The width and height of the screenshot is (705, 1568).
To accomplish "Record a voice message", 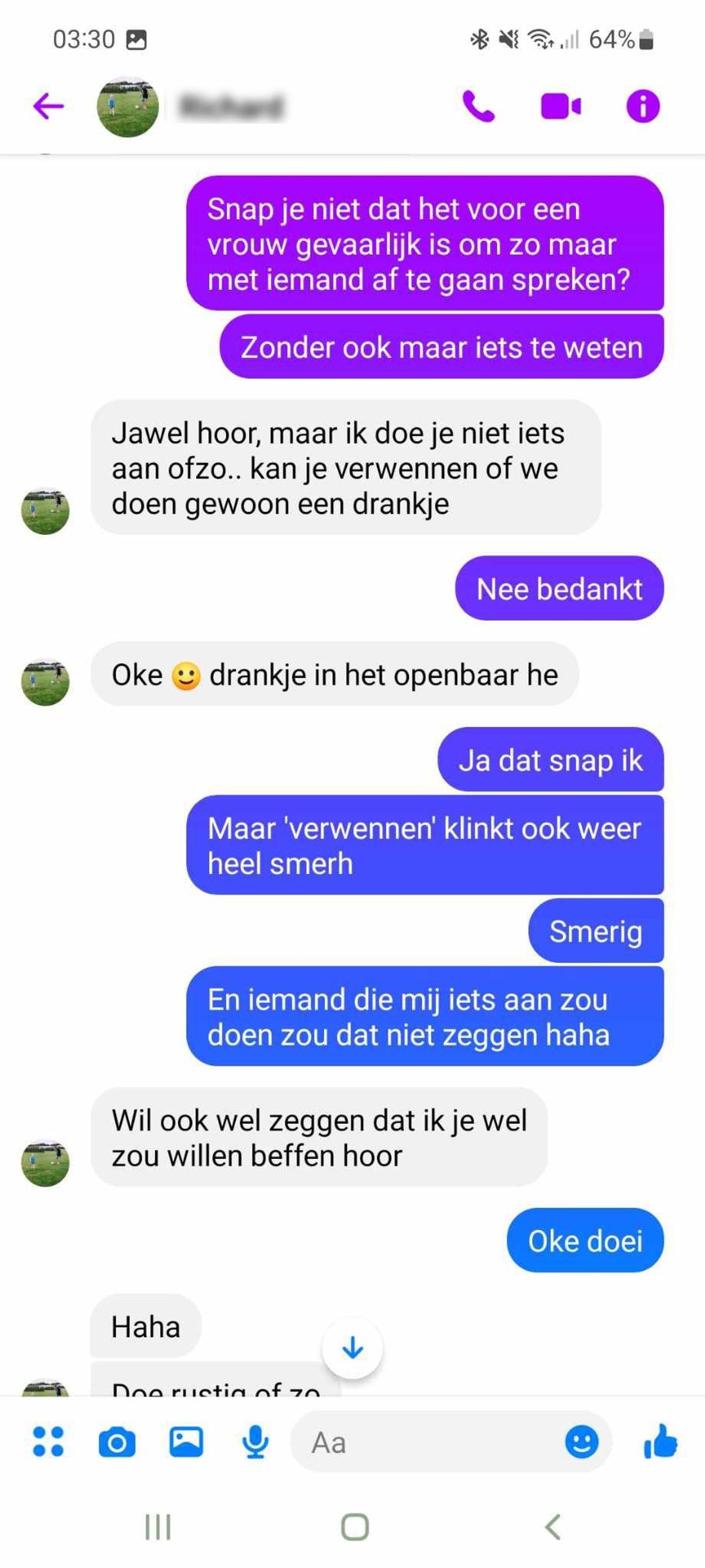I will 256,1442.
